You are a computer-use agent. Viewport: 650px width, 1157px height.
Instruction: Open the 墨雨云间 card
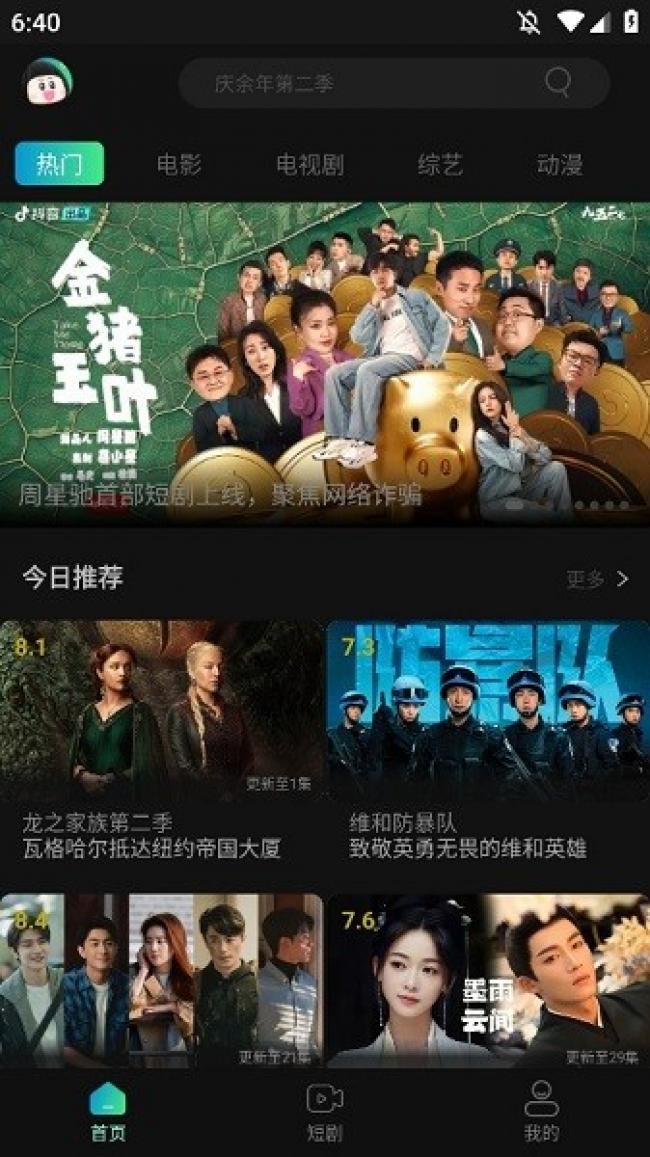point(488,980)
